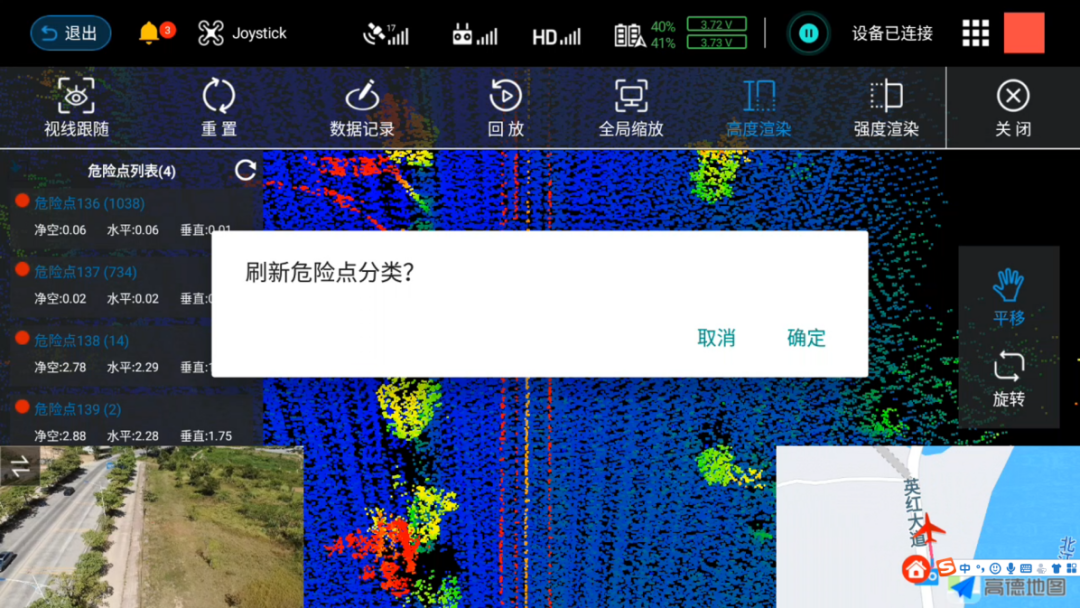Open 数据记录 data recording
The image size is (1080, 608).
[x=362, y=108]
